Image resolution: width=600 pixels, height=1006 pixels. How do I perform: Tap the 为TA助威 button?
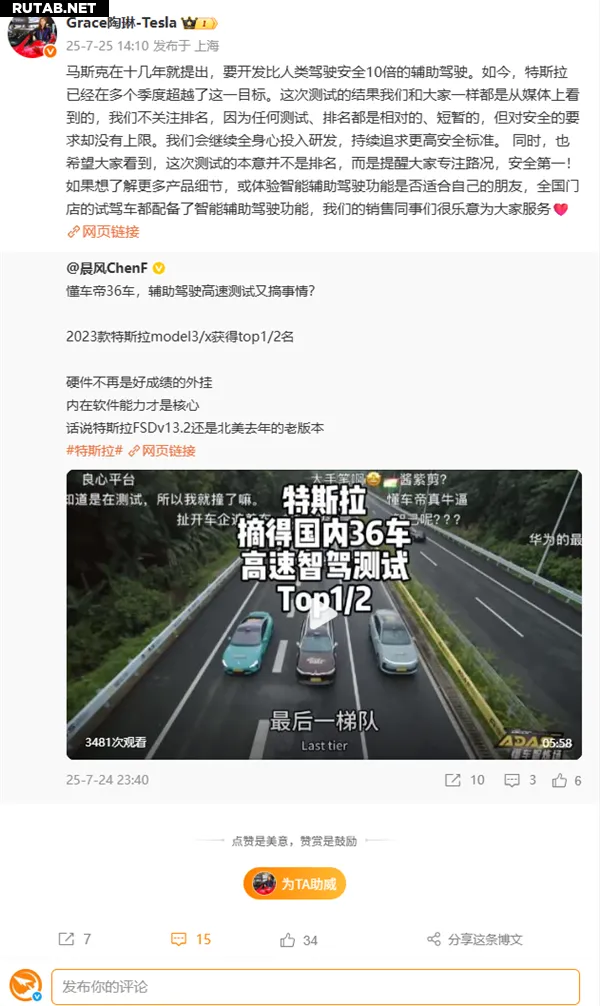tap(295, 883)
